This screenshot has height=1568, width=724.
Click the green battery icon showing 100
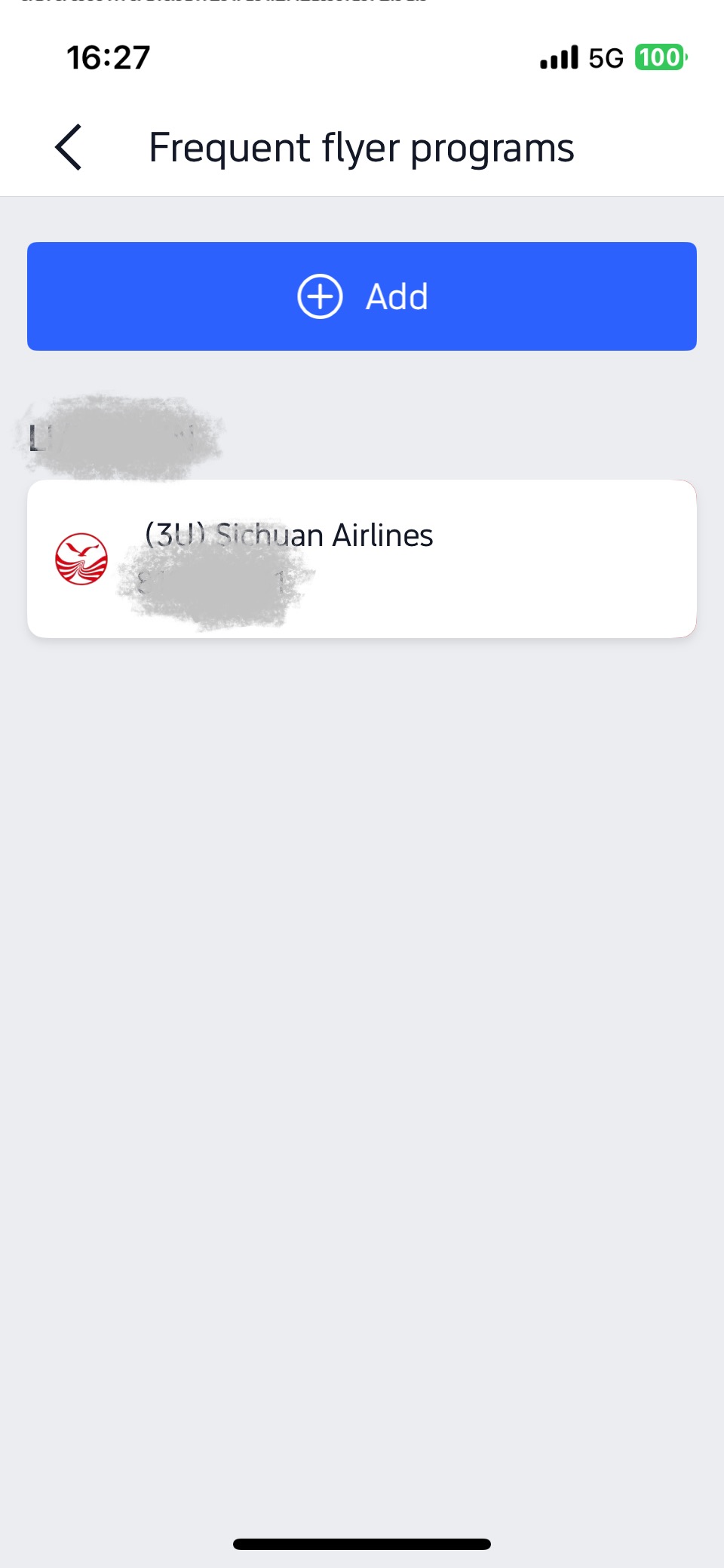pyautogui.click(x=659, y=57)
